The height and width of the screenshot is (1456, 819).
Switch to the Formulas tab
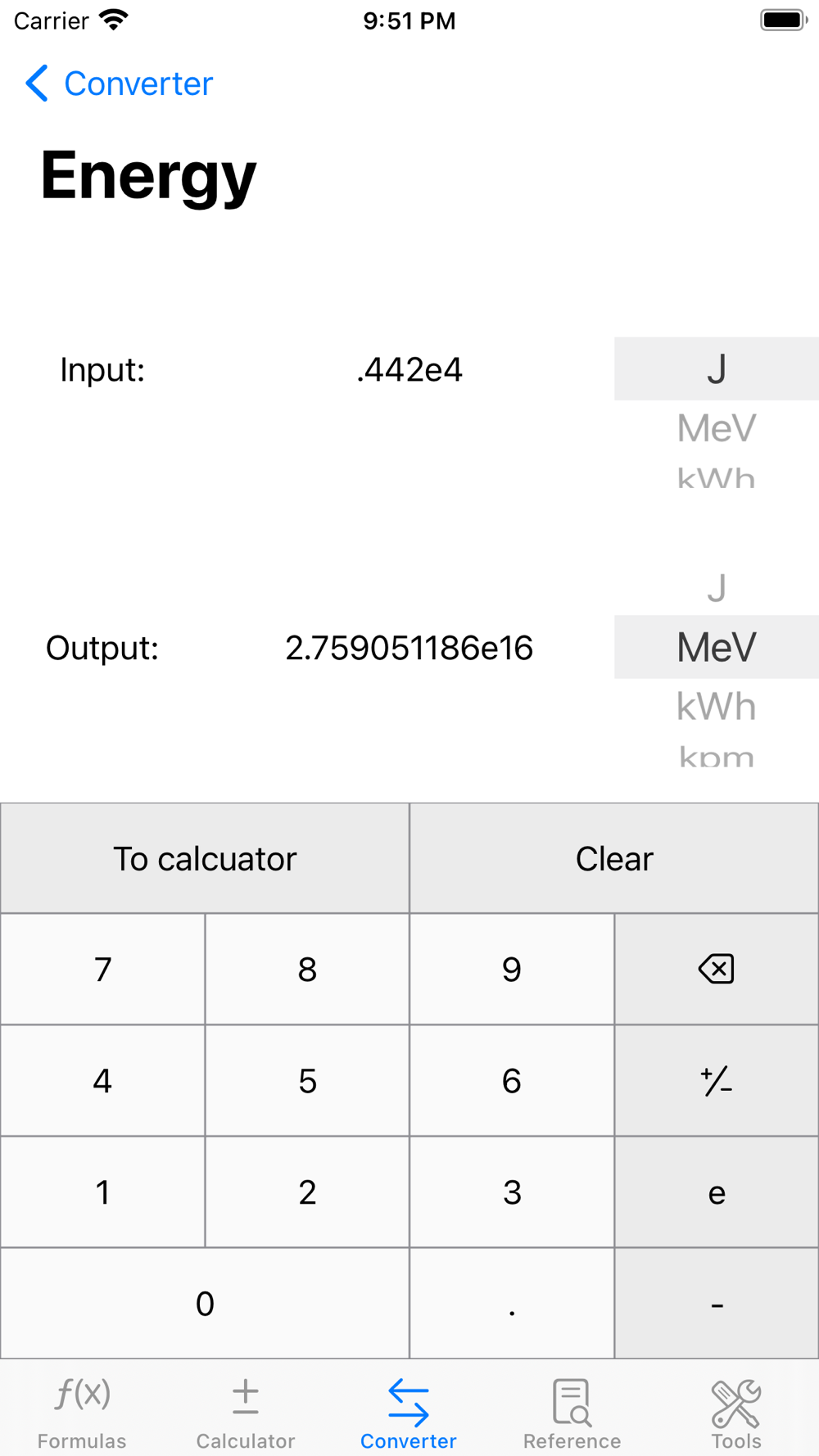tap(82, 1412)
